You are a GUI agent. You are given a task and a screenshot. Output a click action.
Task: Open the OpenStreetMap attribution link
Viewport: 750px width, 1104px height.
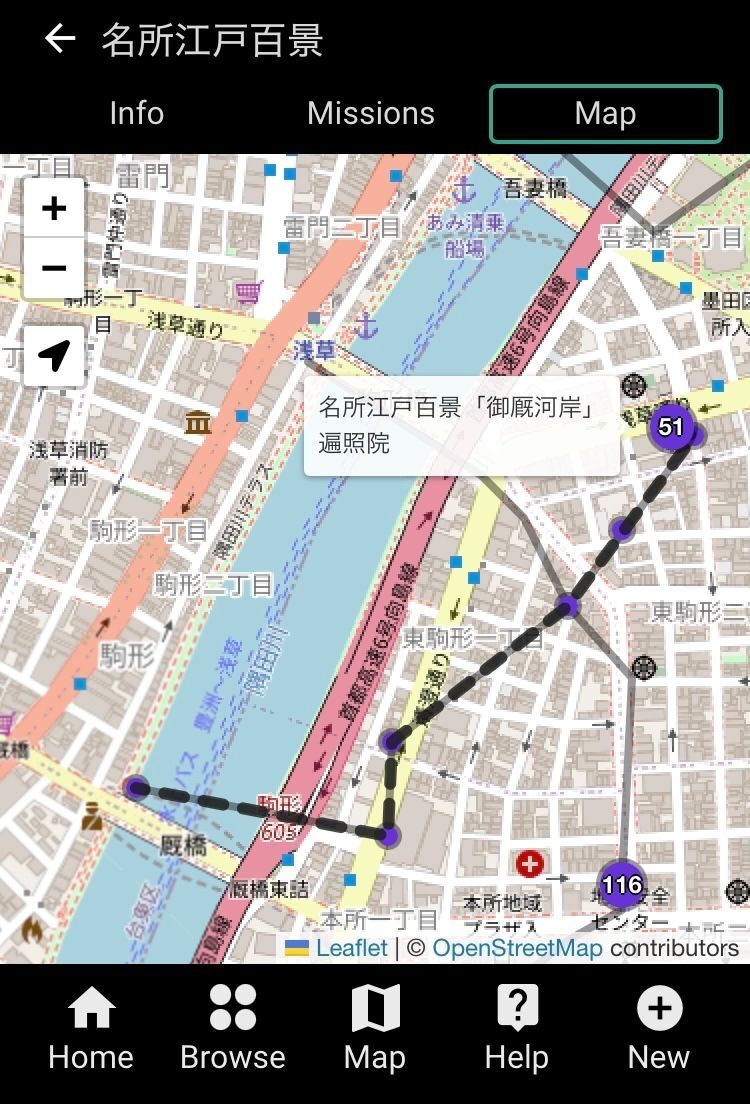coord(517,948)
